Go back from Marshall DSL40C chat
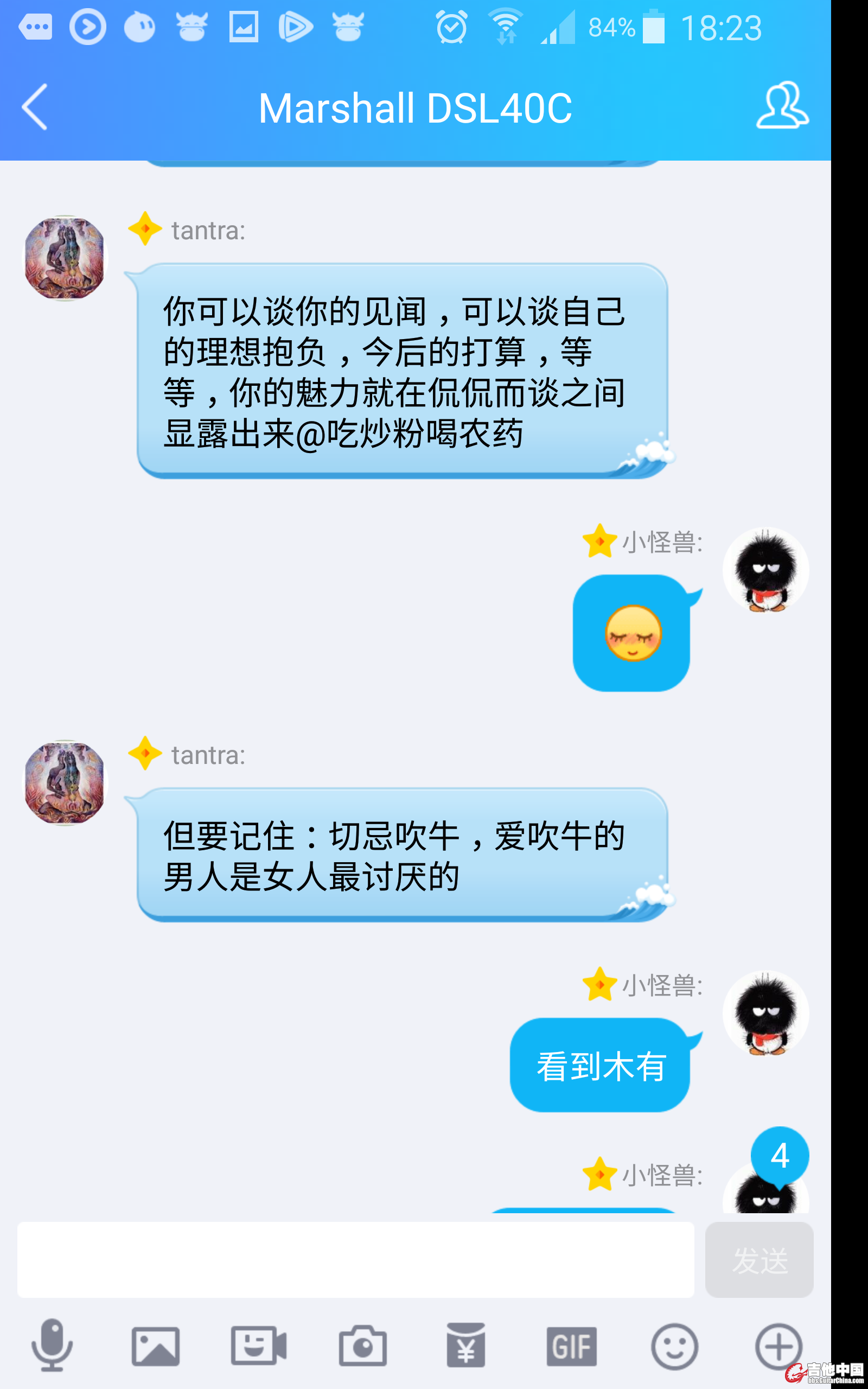Image resolution: width=868 pixels, height=1389 pixels. click(x=34, y=107)
